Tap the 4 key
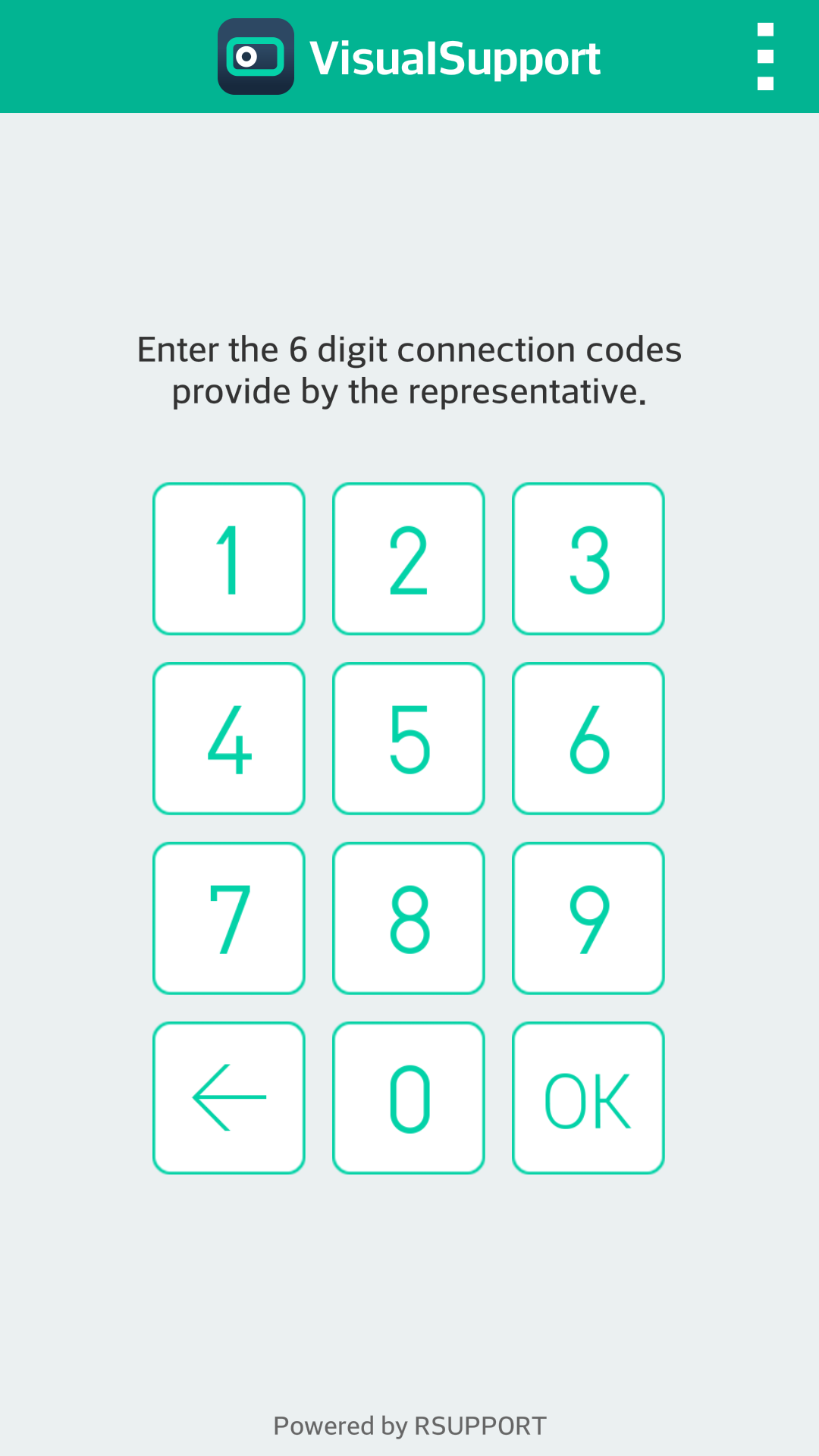 coord(229,739)
